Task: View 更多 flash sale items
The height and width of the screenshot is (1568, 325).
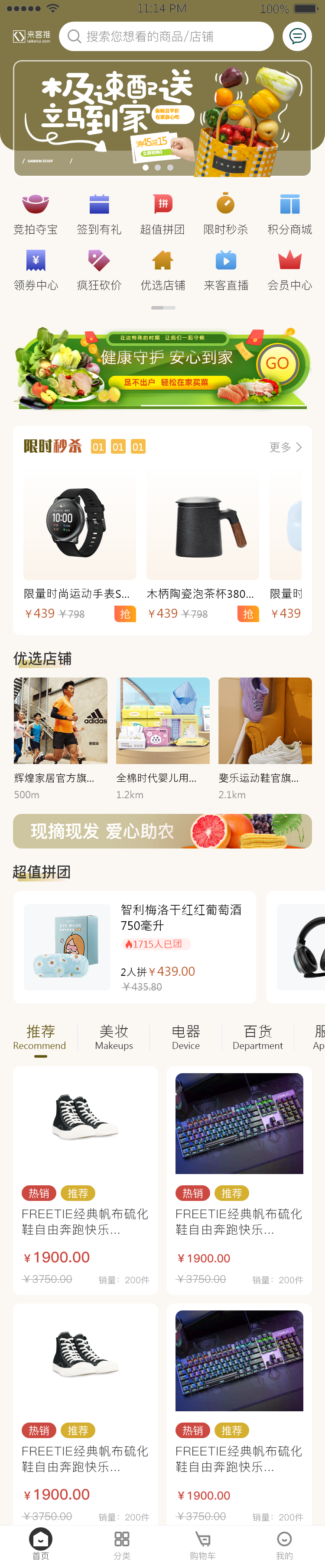Action: (x=286, y=447)
